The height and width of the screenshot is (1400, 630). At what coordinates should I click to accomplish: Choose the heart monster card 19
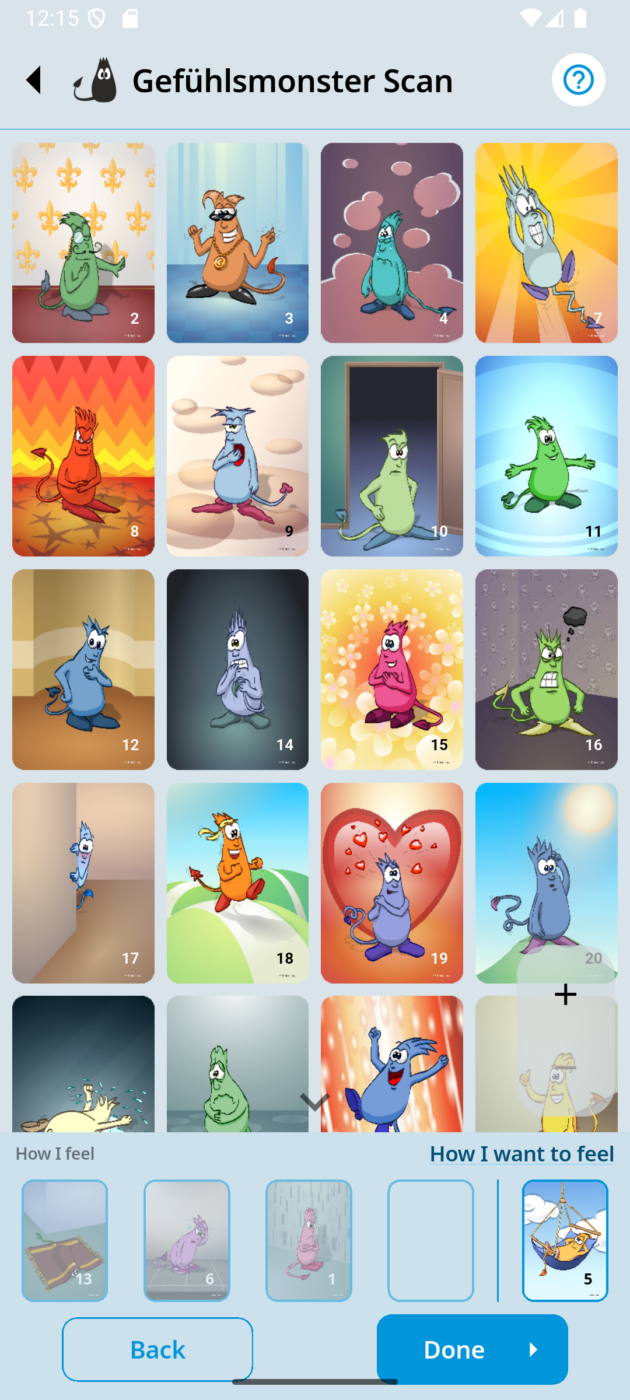[392, 883]
